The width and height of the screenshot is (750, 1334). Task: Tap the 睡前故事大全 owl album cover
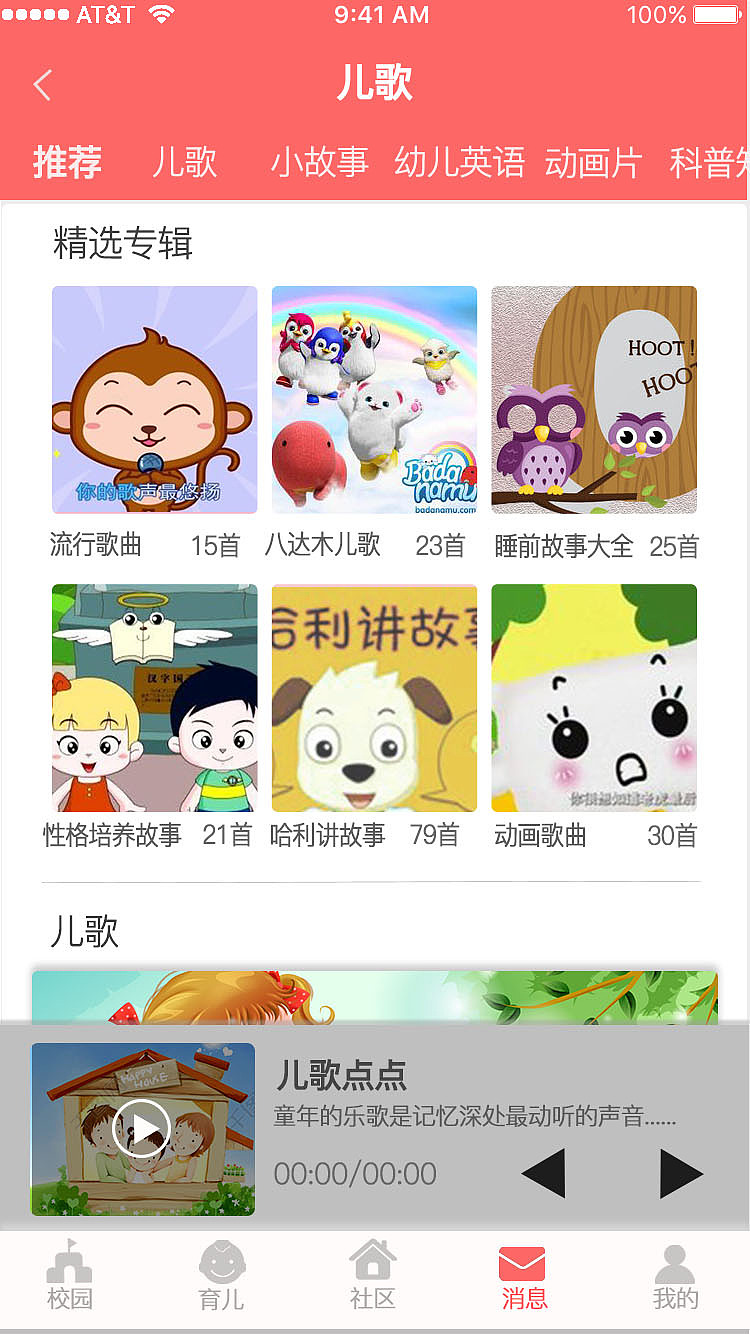[x=594, y=399]
